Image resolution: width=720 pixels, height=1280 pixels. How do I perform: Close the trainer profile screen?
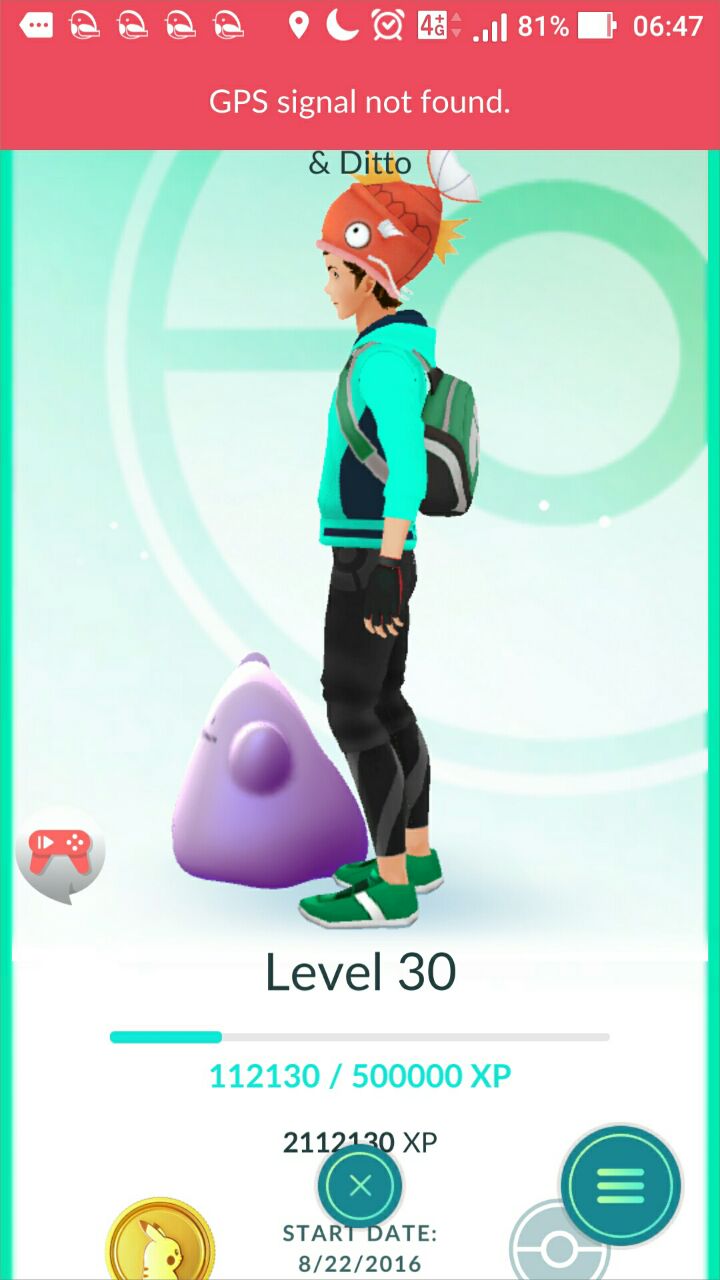[x=360, y=1187]
